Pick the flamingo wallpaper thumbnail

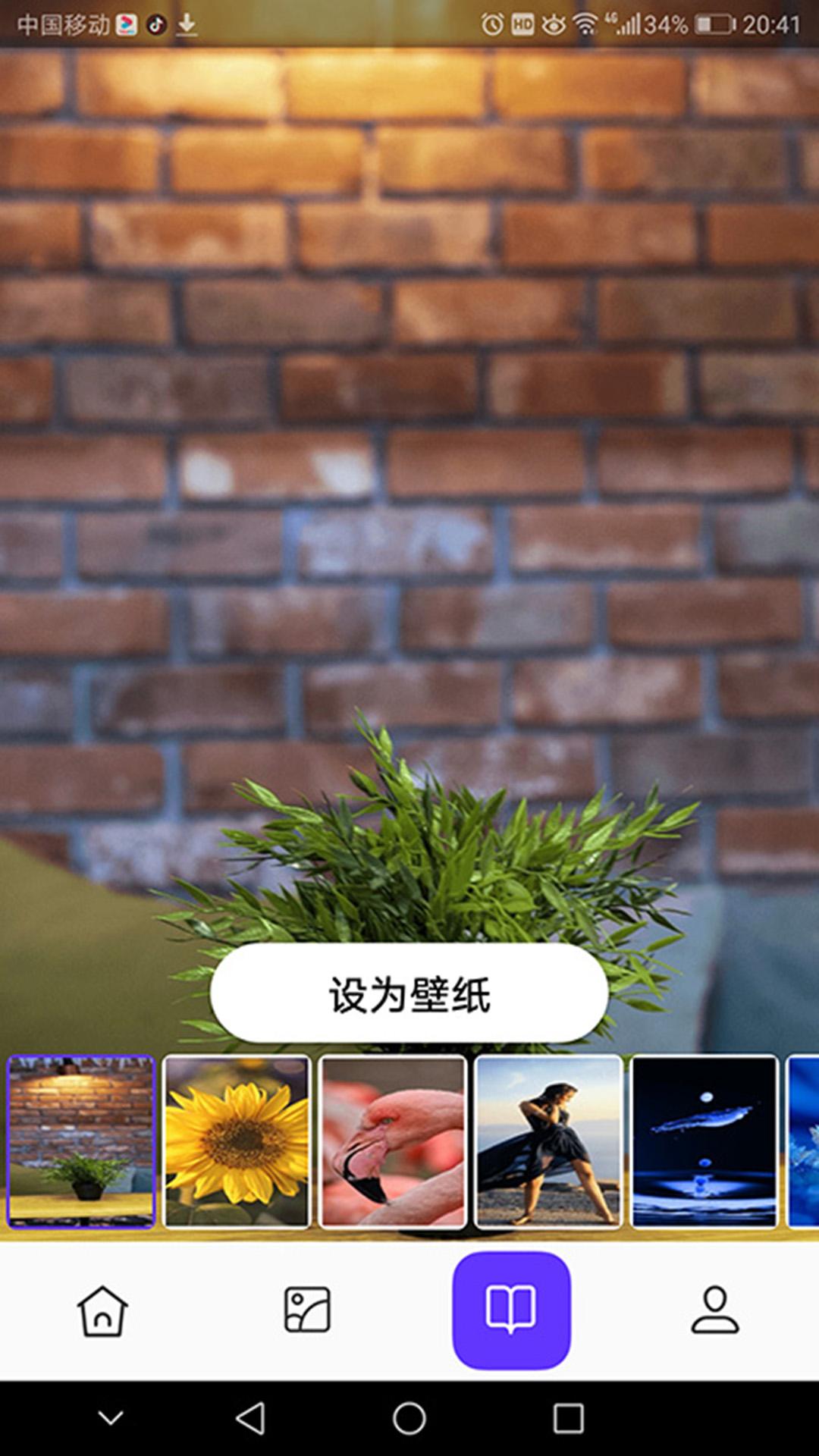click(x=393, y=1141)
